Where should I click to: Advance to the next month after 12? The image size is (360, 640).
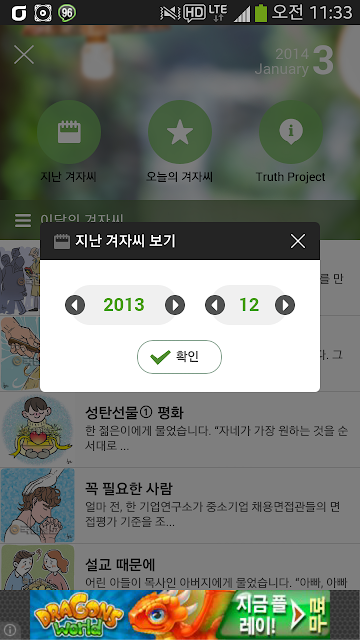[x=285, y=305]
